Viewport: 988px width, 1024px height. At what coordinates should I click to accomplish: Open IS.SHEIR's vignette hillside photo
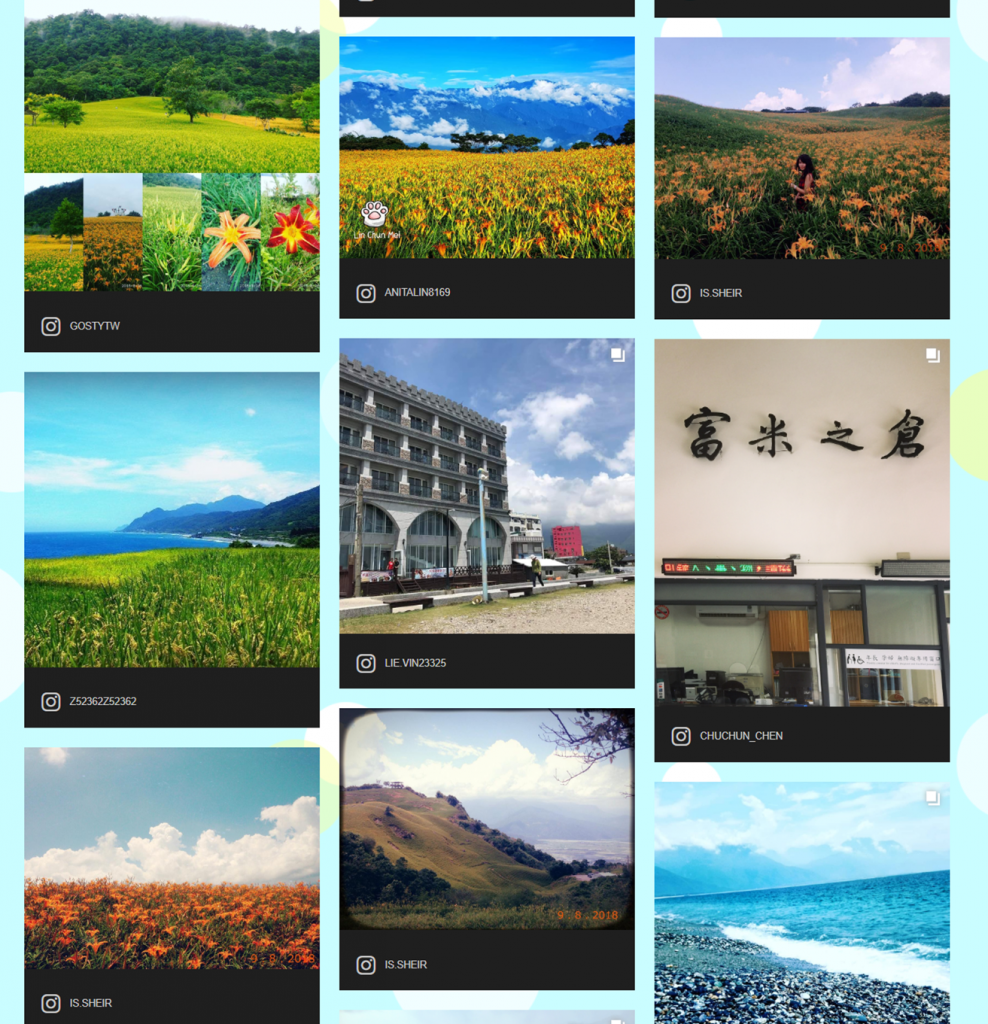point(486,819)
